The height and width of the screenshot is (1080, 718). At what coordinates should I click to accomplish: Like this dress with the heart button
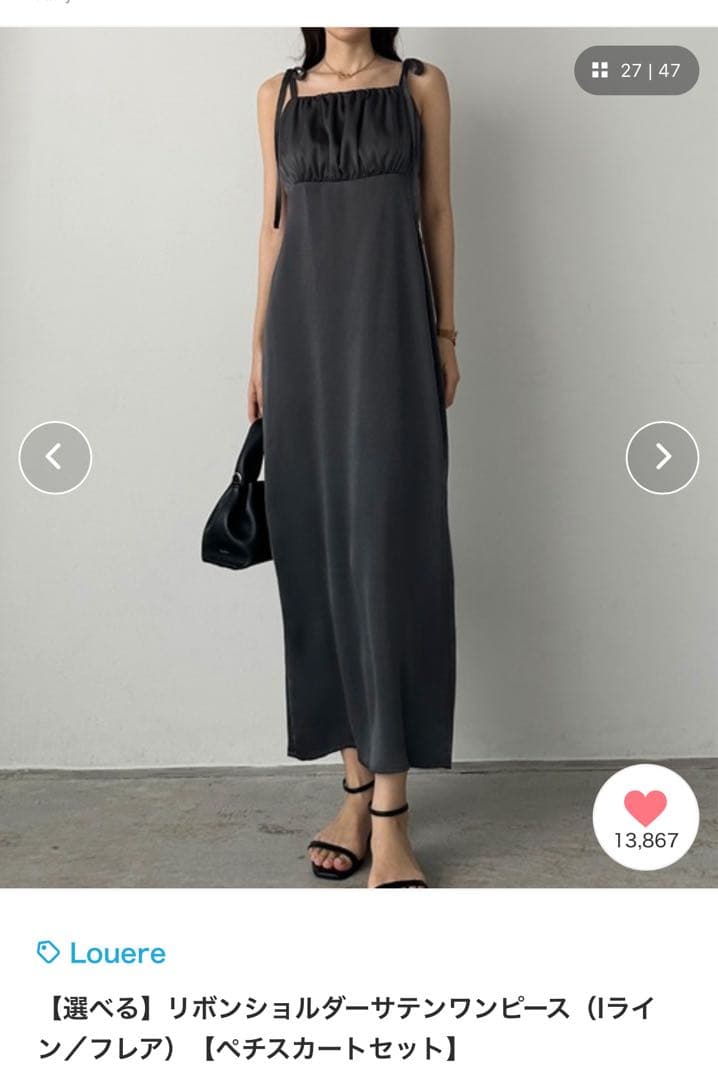click(x=646, y=817)
